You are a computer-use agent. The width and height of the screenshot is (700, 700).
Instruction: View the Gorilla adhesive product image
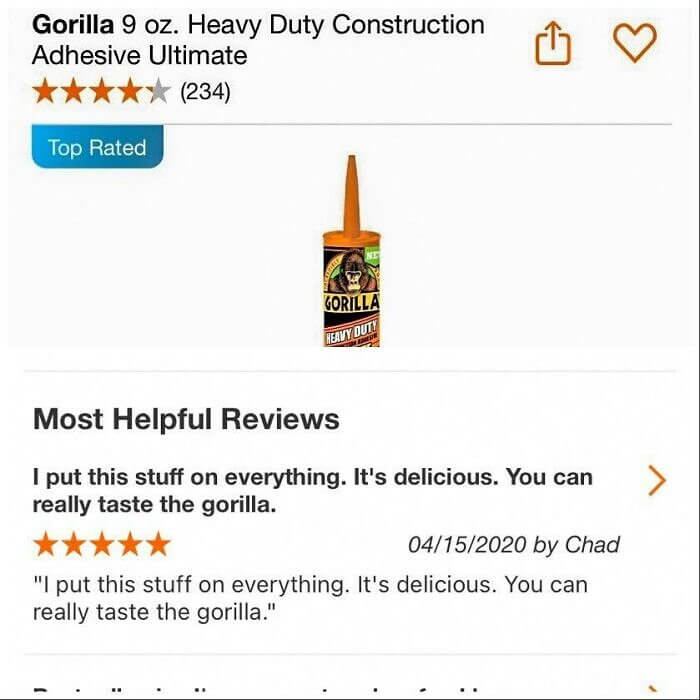[350, 255]
